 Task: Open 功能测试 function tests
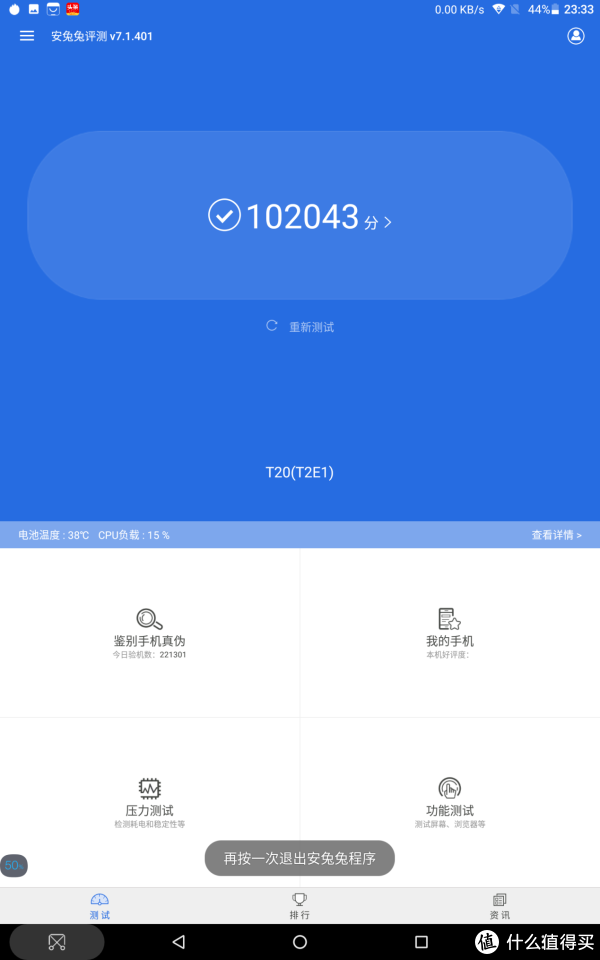(x=450, y=803)
